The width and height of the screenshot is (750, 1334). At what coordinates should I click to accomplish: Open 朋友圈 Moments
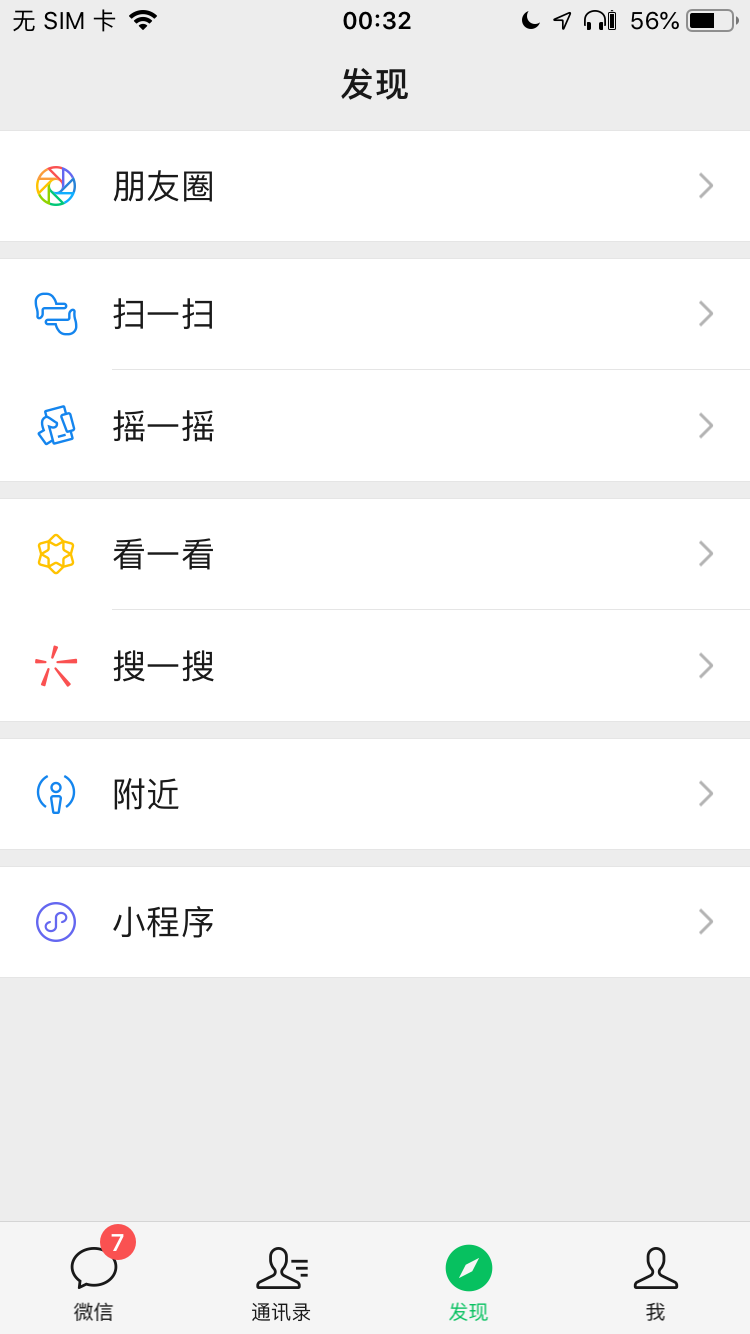[375, 186]
